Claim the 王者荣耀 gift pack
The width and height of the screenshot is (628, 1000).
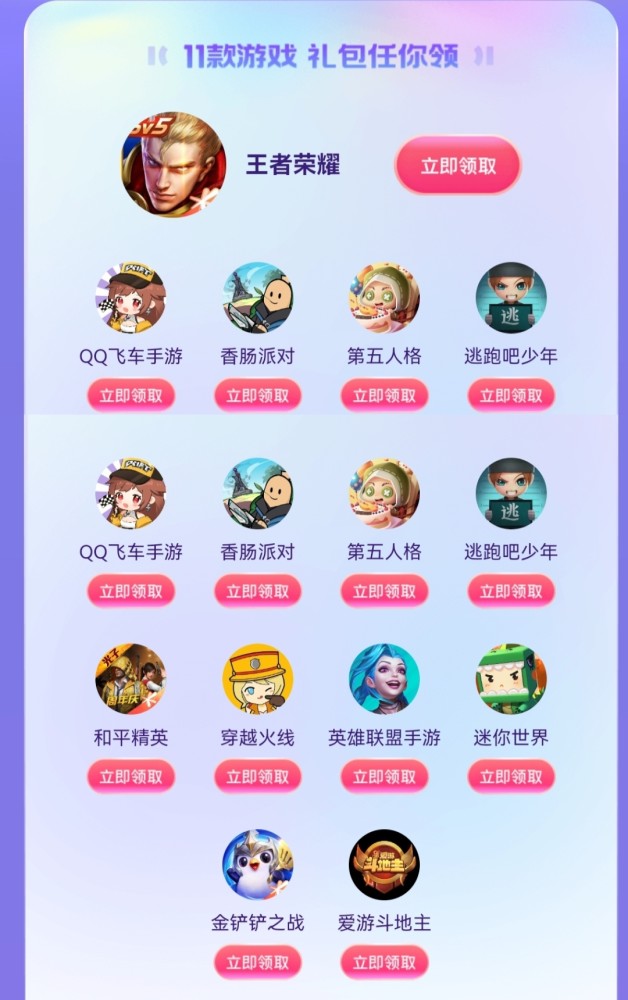pyautogui.click(x=458, y=166)
